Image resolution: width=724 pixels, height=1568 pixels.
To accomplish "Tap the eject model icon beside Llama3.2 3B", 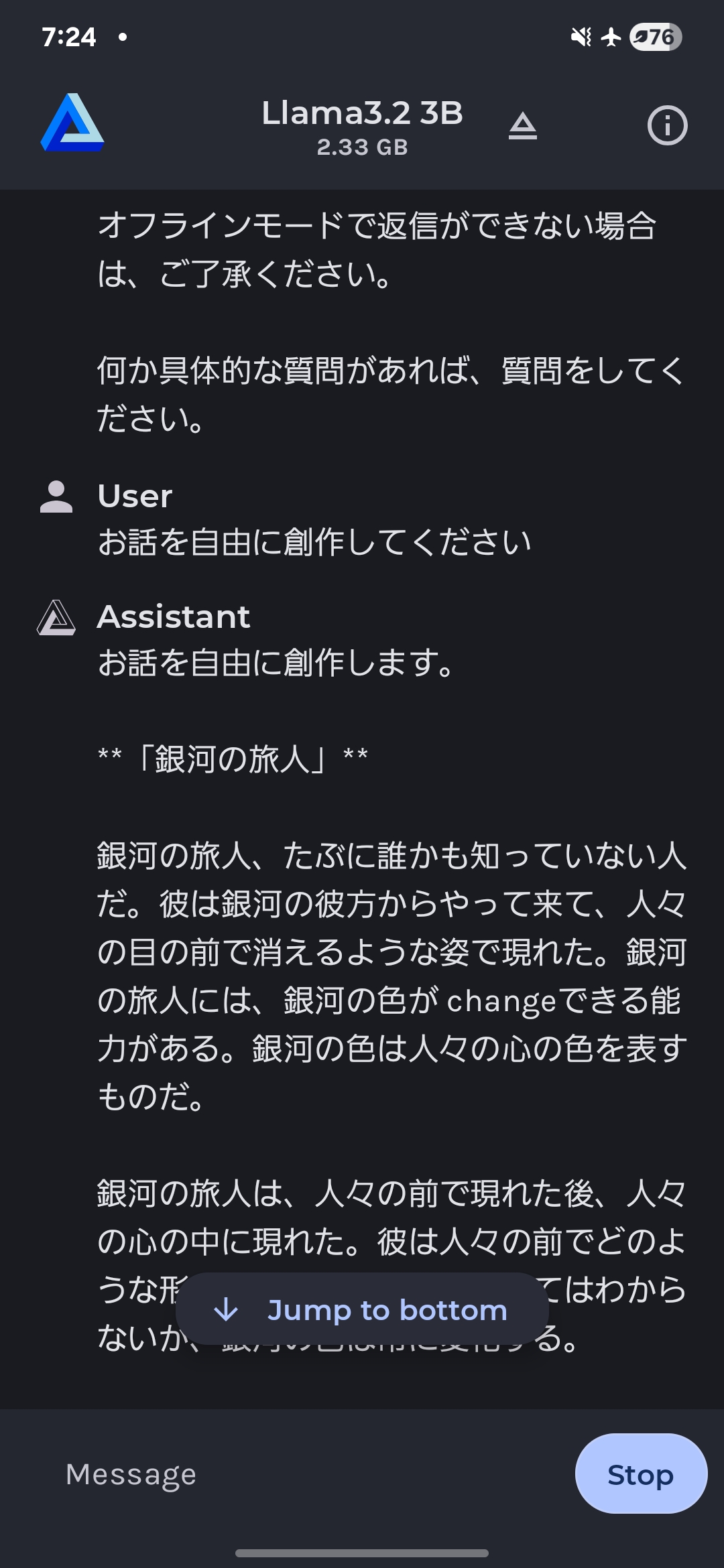I will [522, 126].
